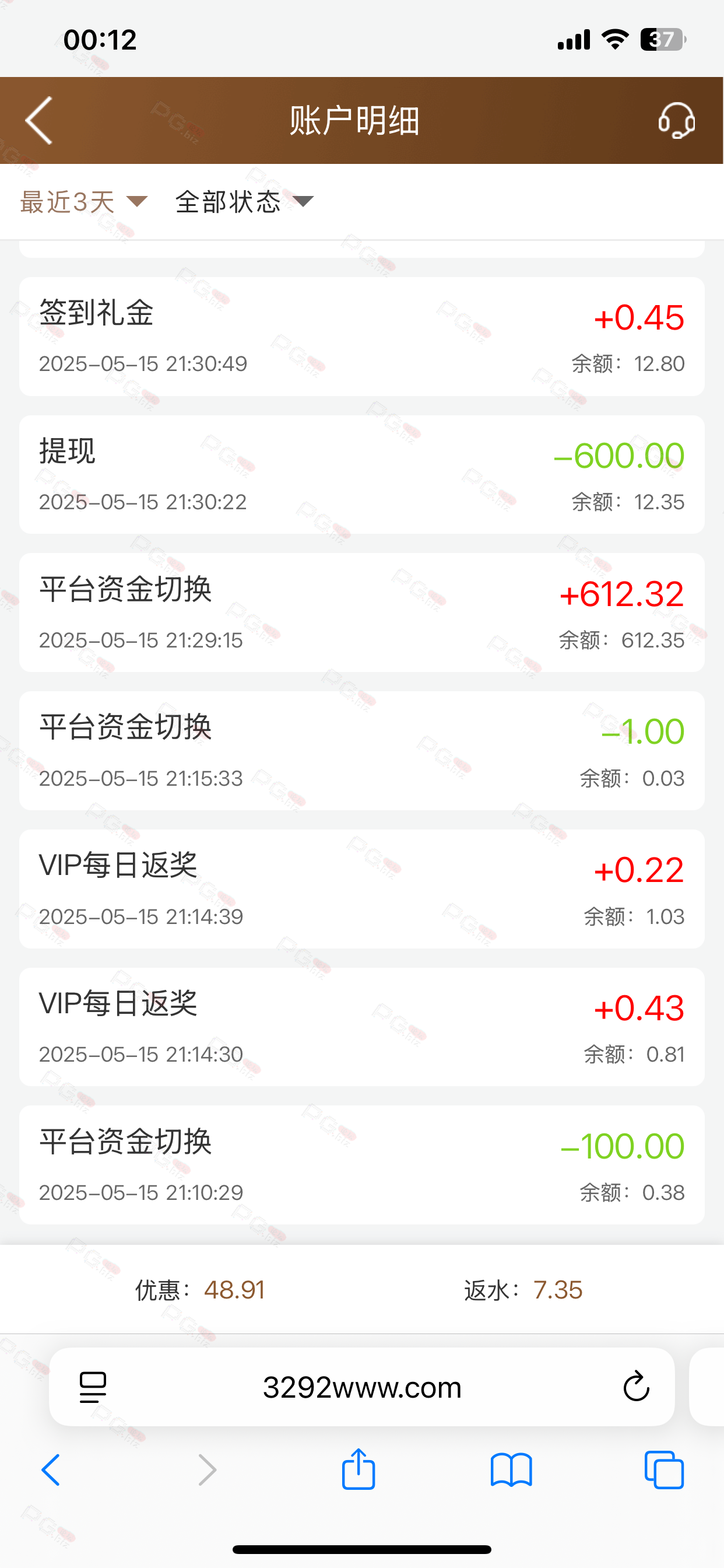724x1568 pixels.
Task: Open the 平台资金切换 -100.00 record
Action: pyautogui.click(x=362, y=1165)
